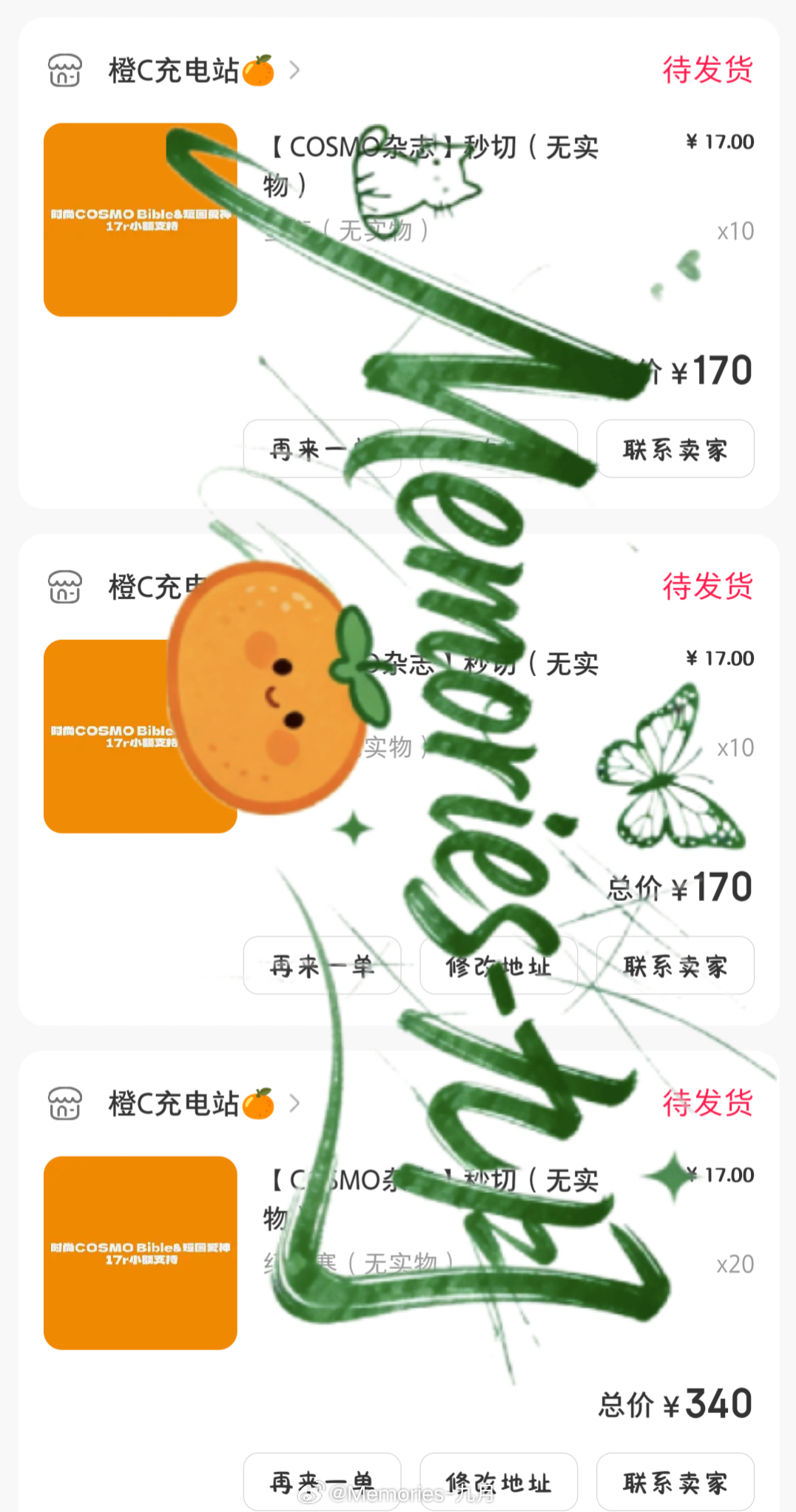Tap 再来一单 on the first order
Screen dimensions: 796x1512
tap(323, 448)
